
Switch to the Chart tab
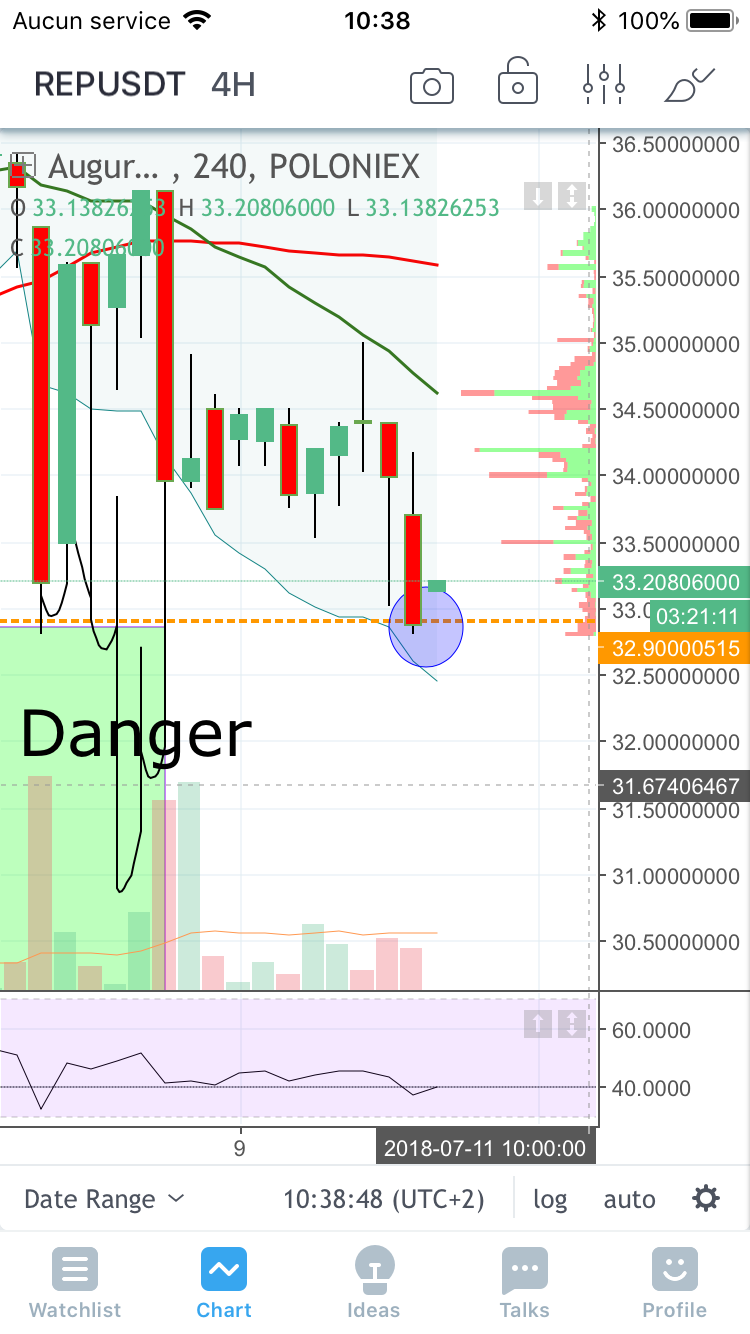tap(224, 1284)
